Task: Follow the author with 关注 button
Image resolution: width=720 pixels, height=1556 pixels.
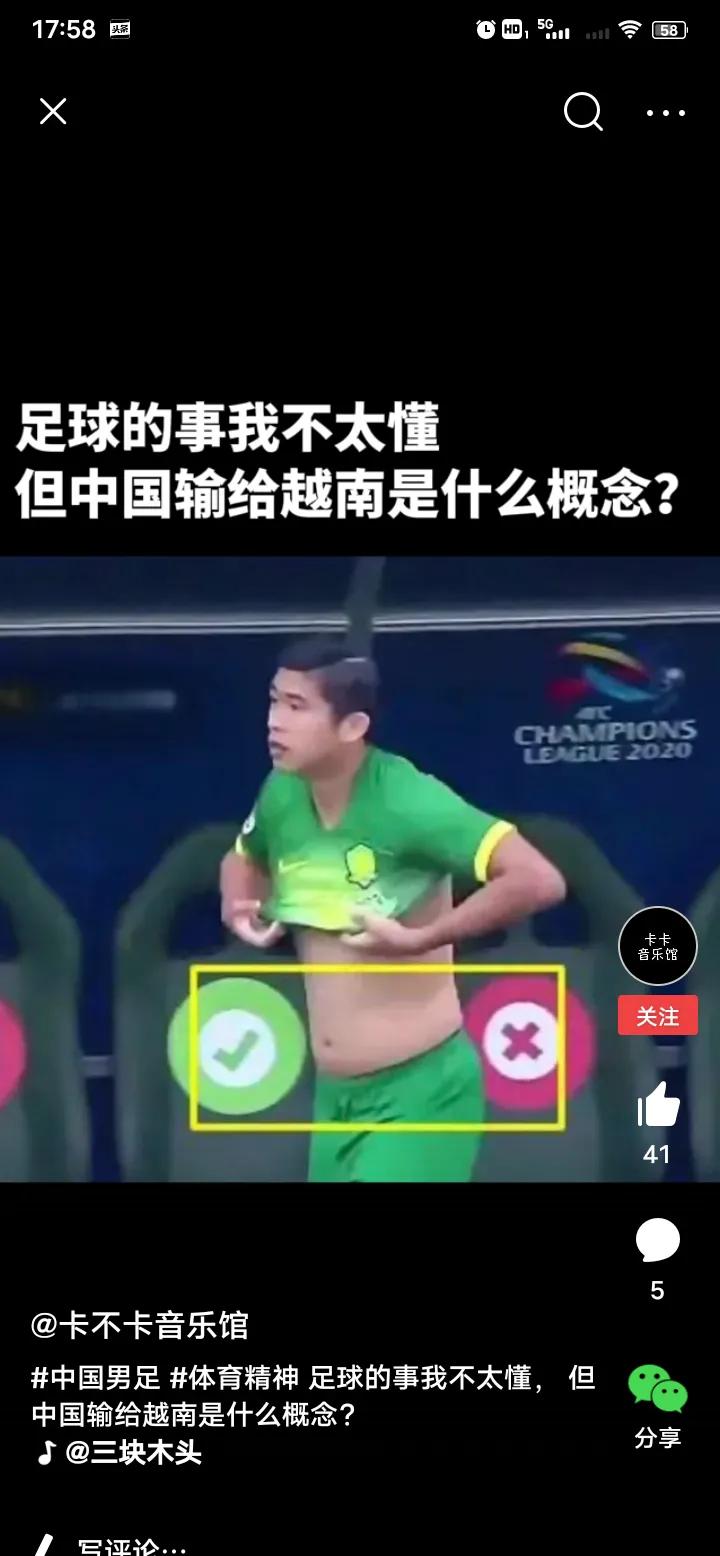Action: pyautogui.click(x=657, y=1016)
